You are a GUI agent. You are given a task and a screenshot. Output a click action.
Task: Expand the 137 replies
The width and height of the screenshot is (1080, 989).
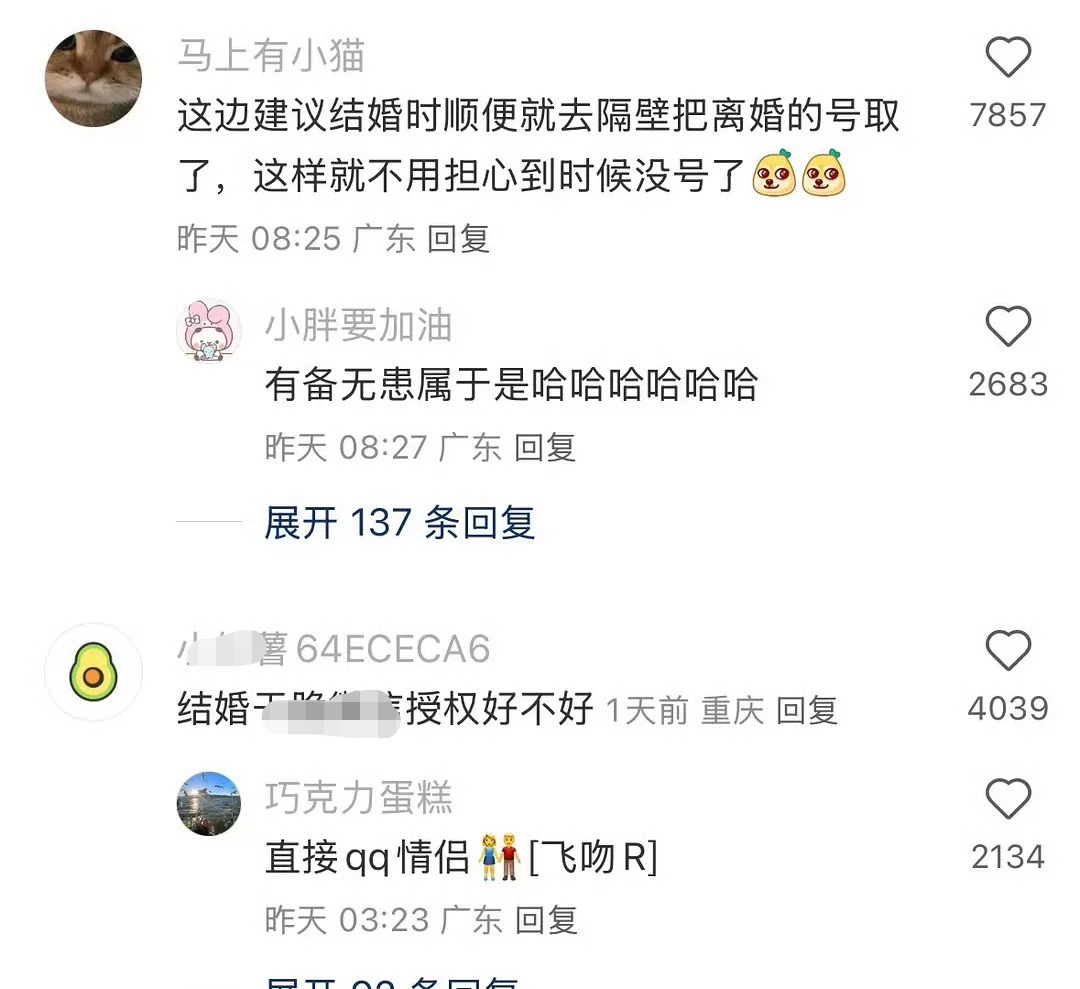[x=399, y=523]
